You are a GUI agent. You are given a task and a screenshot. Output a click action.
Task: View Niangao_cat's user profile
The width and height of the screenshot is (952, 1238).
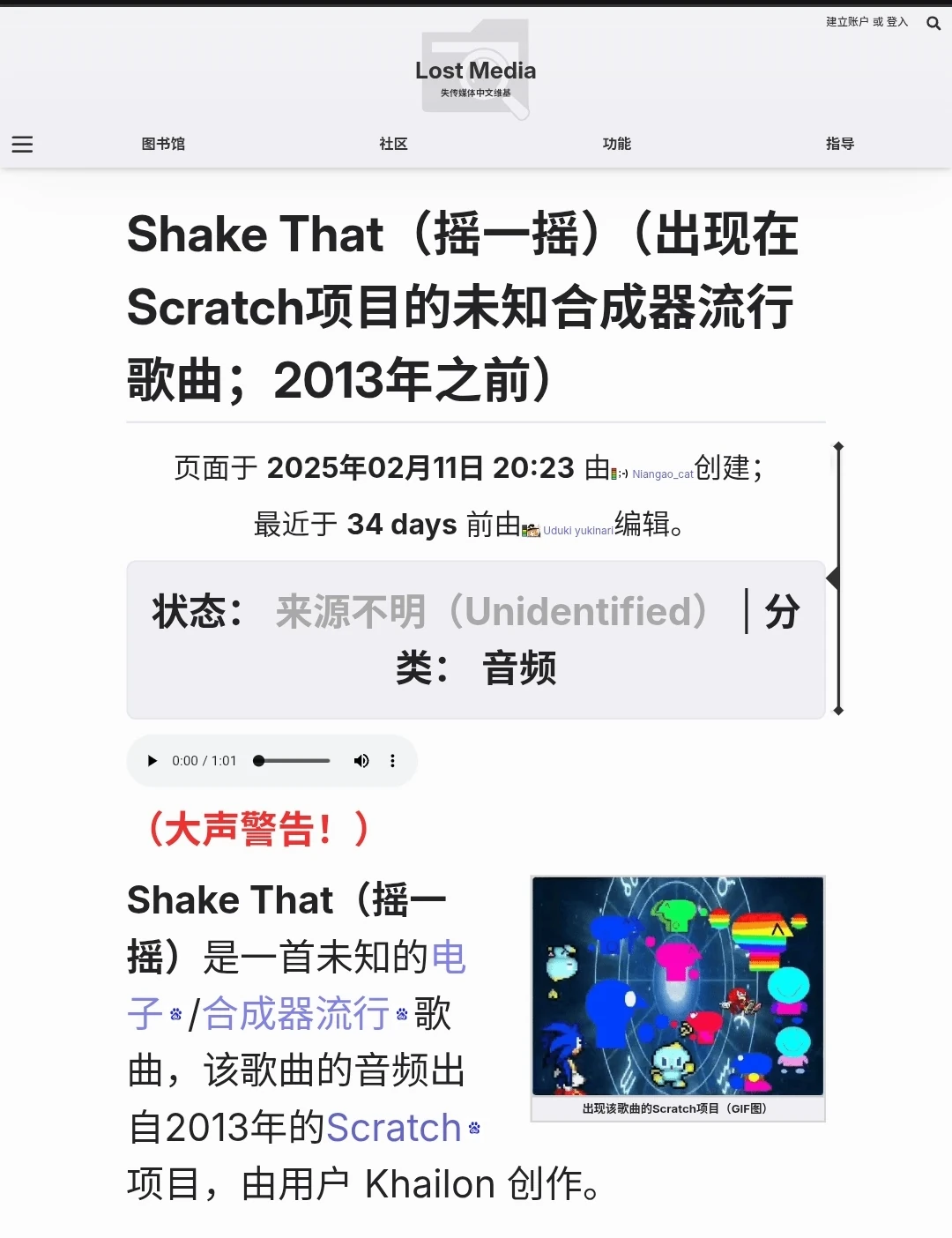point(662,474)
